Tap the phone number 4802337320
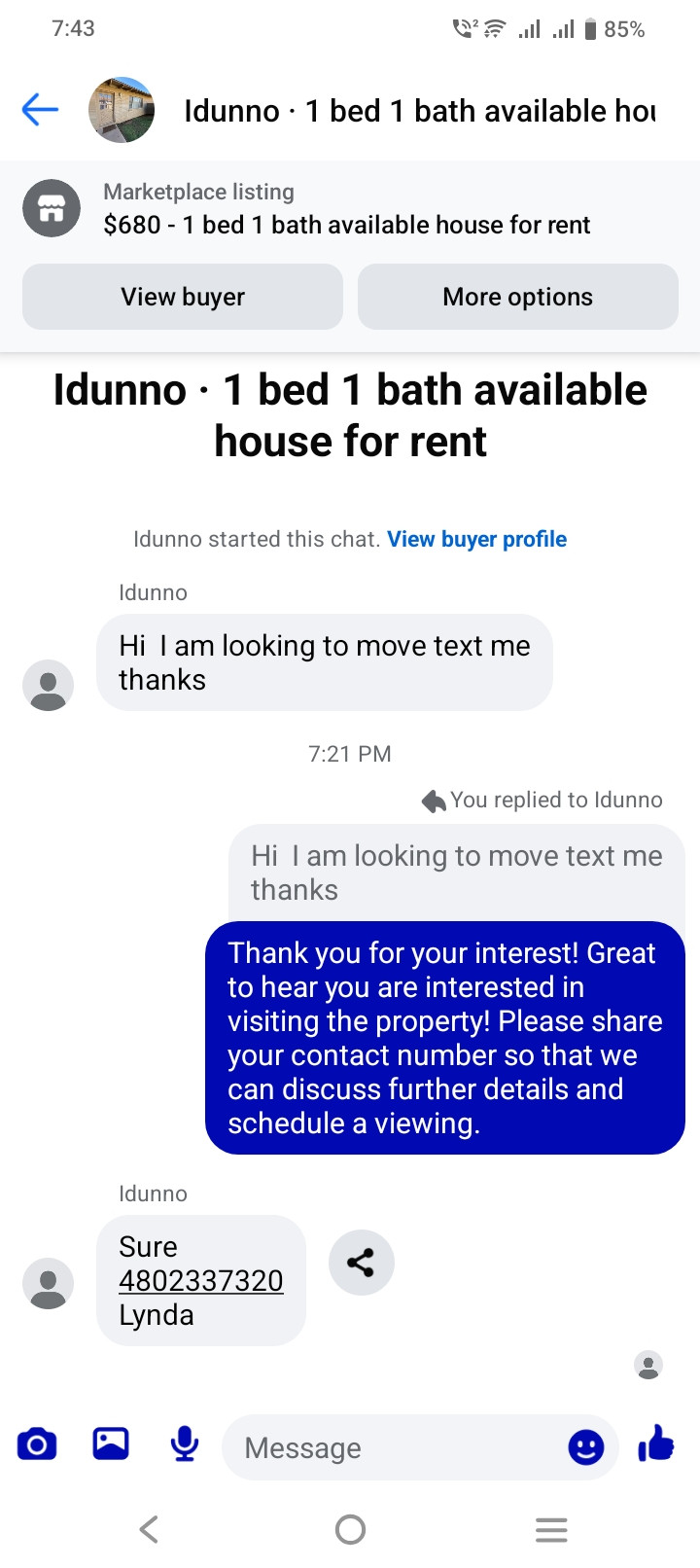This screenshot has height=1568, width=700. click(x=200, y=1281)
